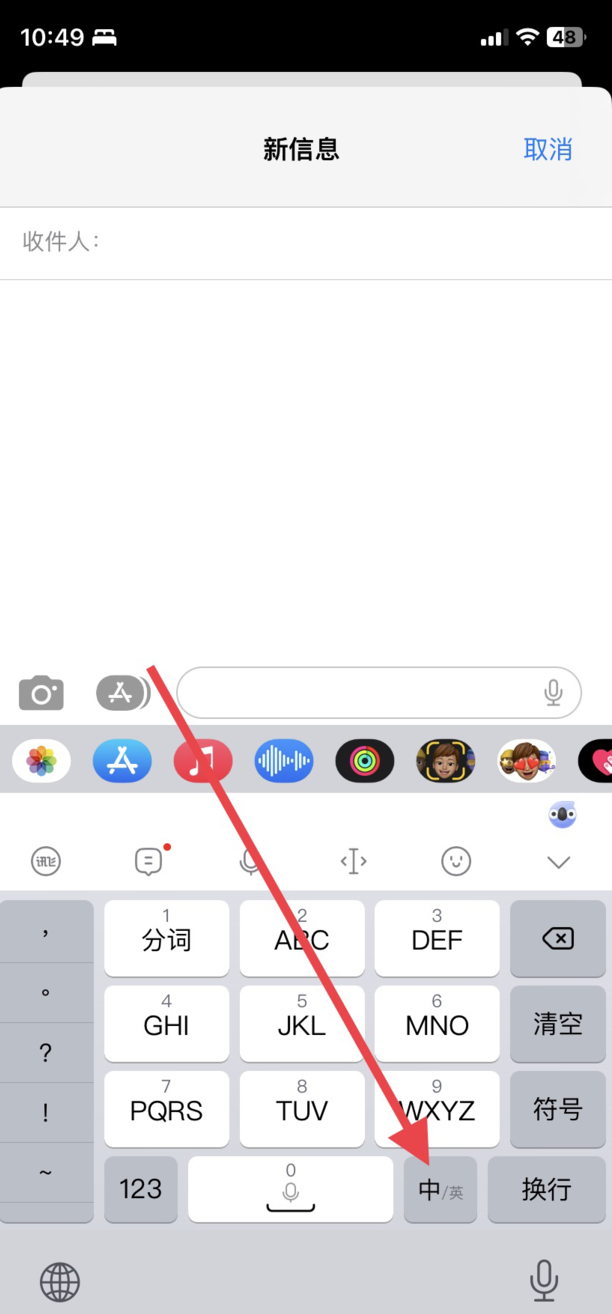Open Memoji stickers in the app bar
Screen dimensions: 612x1314
pos(445,762)
